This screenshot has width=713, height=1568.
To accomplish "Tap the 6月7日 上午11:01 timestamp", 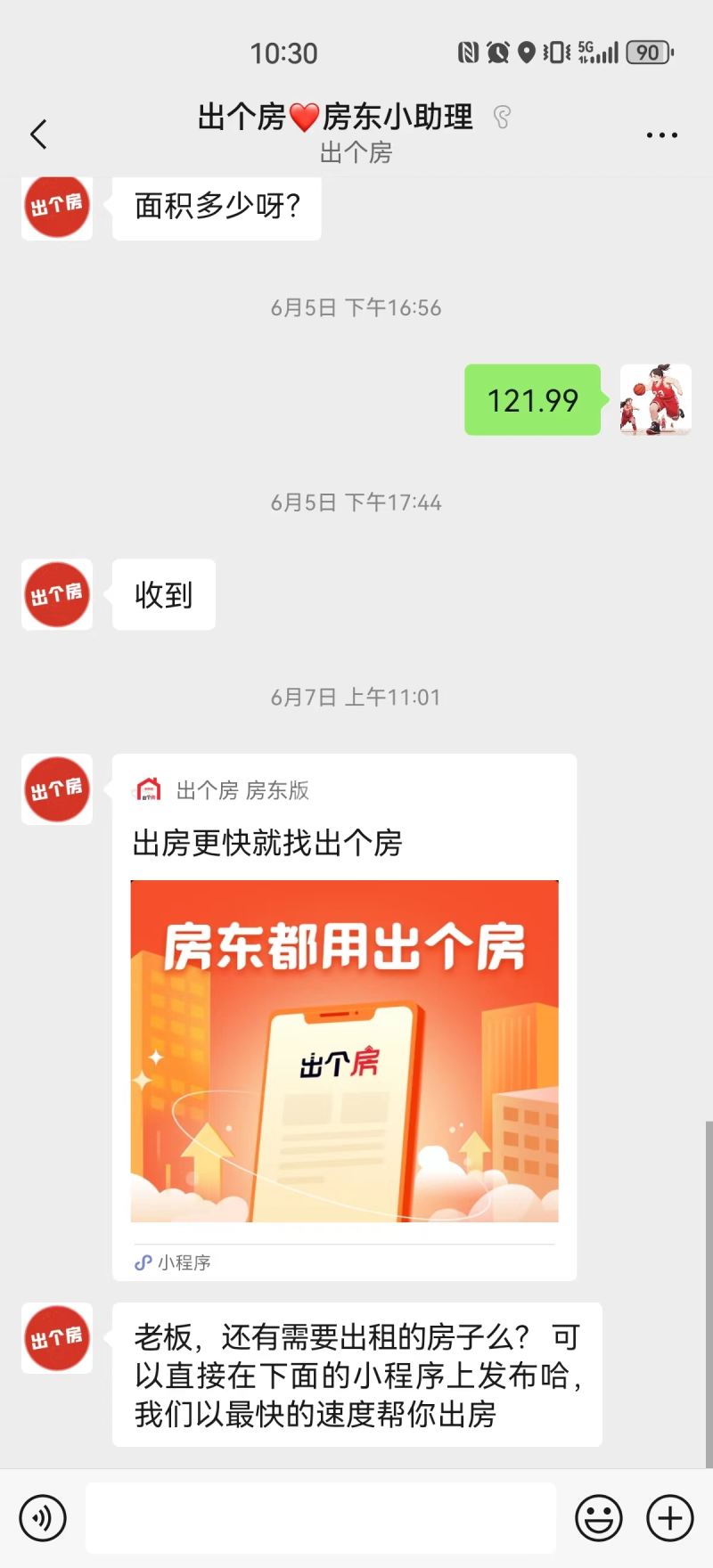I will (x=356, y=697).
